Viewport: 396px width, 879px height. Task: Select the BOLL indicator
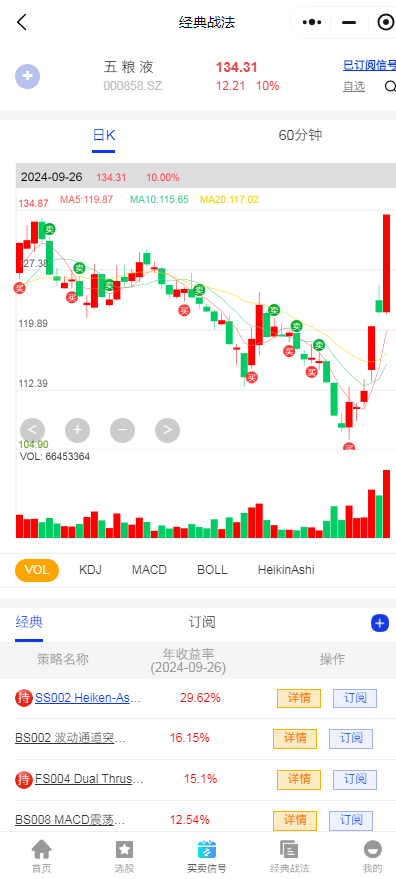212,570
